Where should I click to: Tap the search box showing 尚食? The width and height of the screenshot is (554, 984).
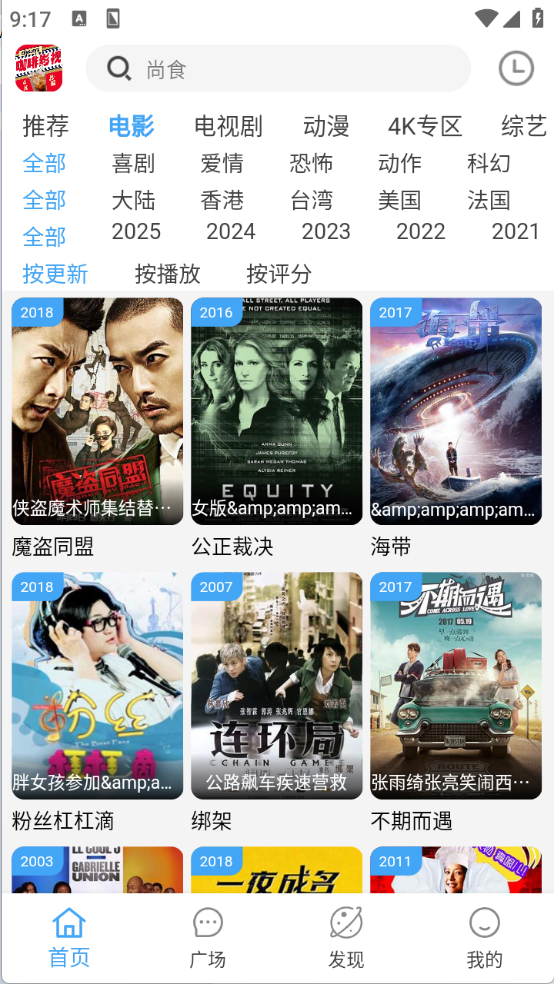pos(278,68)
